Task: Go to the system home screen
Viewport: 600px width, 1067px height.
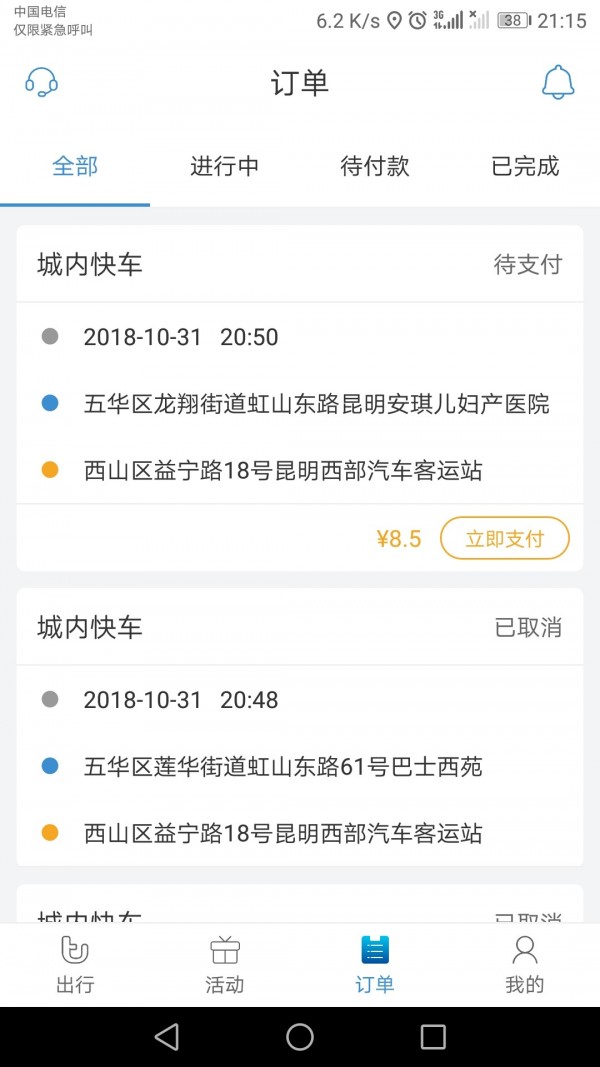Action: point(300,1036)
